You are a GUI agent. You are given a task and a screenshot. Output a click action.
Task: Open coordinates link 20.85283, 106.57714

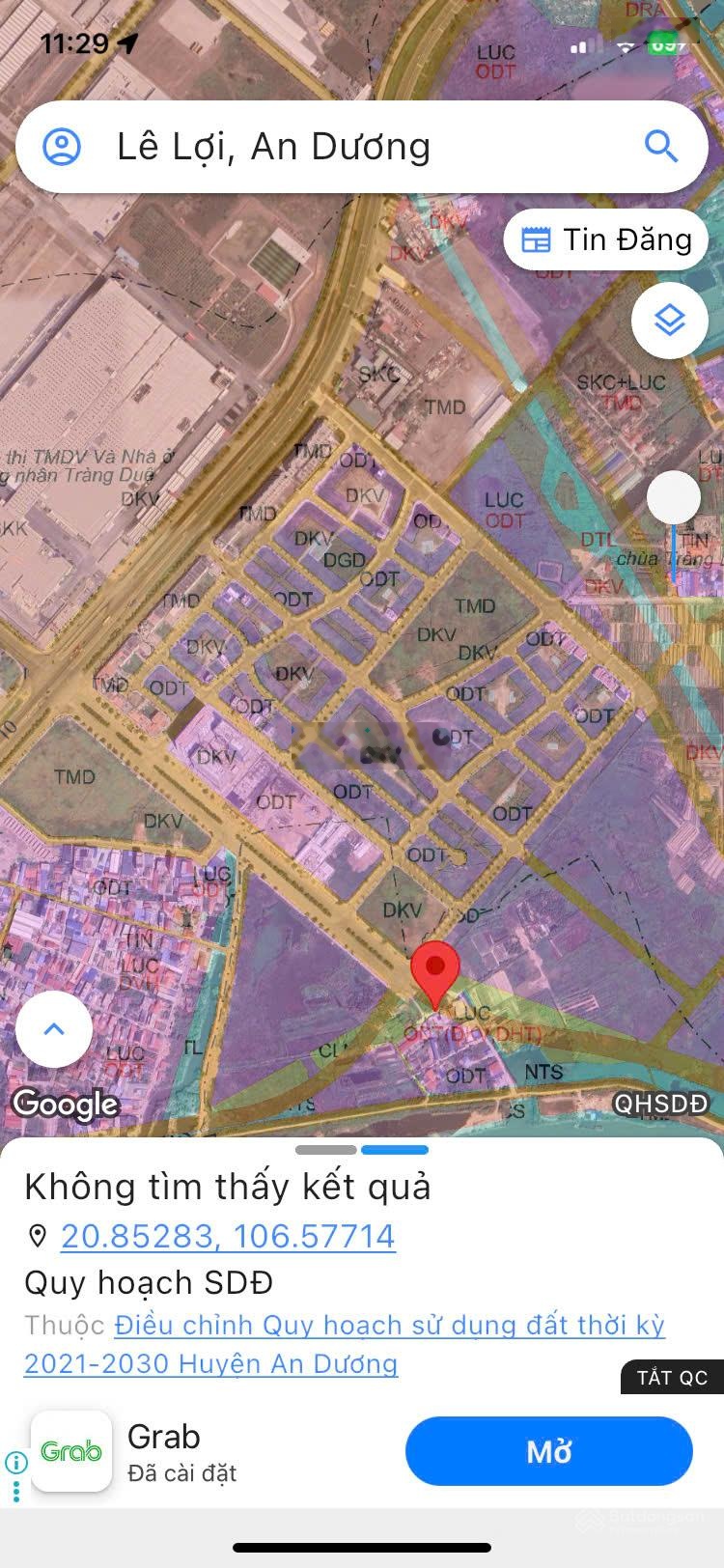point(228,1236)
